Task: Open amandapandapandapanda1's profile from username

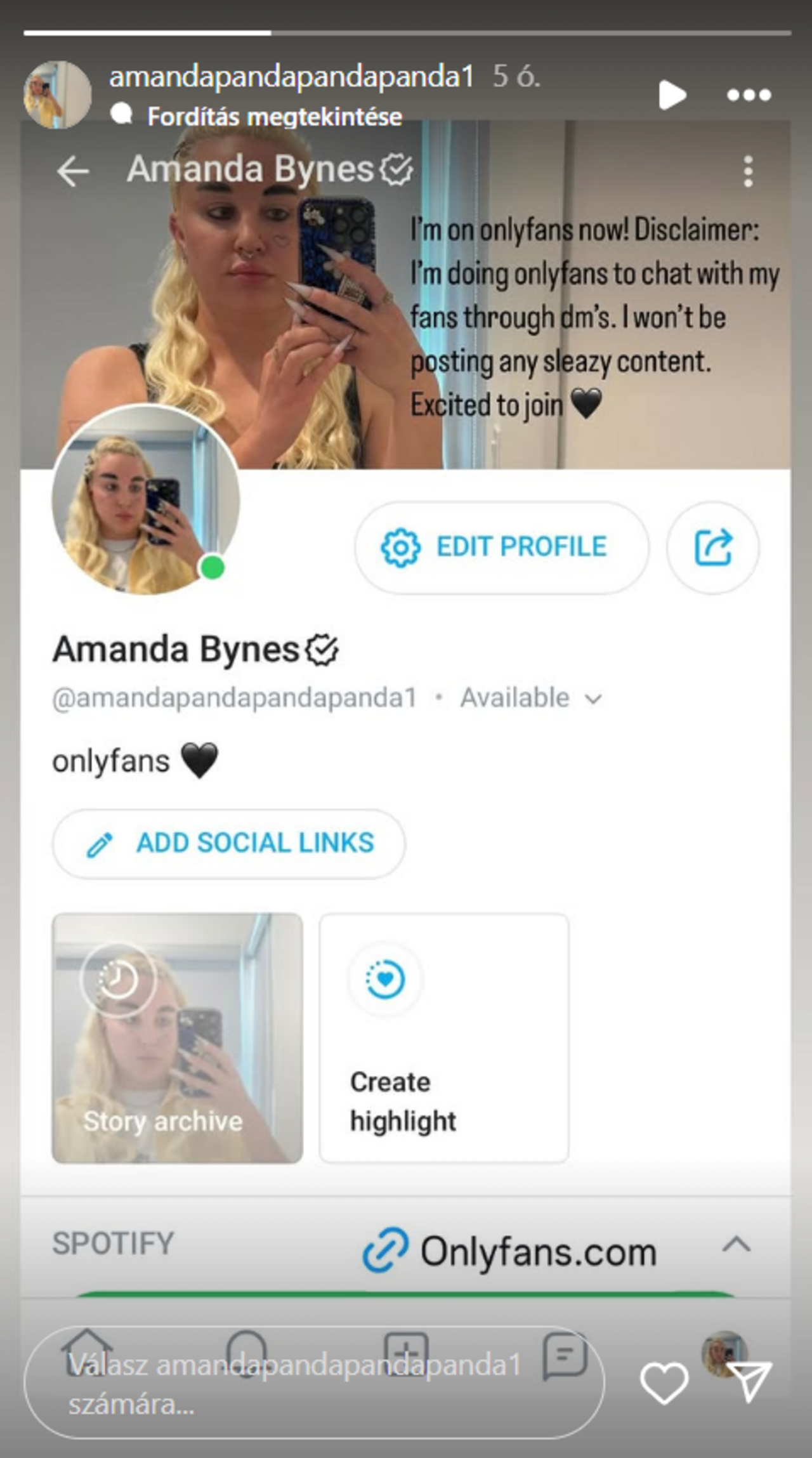Action: point(291,77)
